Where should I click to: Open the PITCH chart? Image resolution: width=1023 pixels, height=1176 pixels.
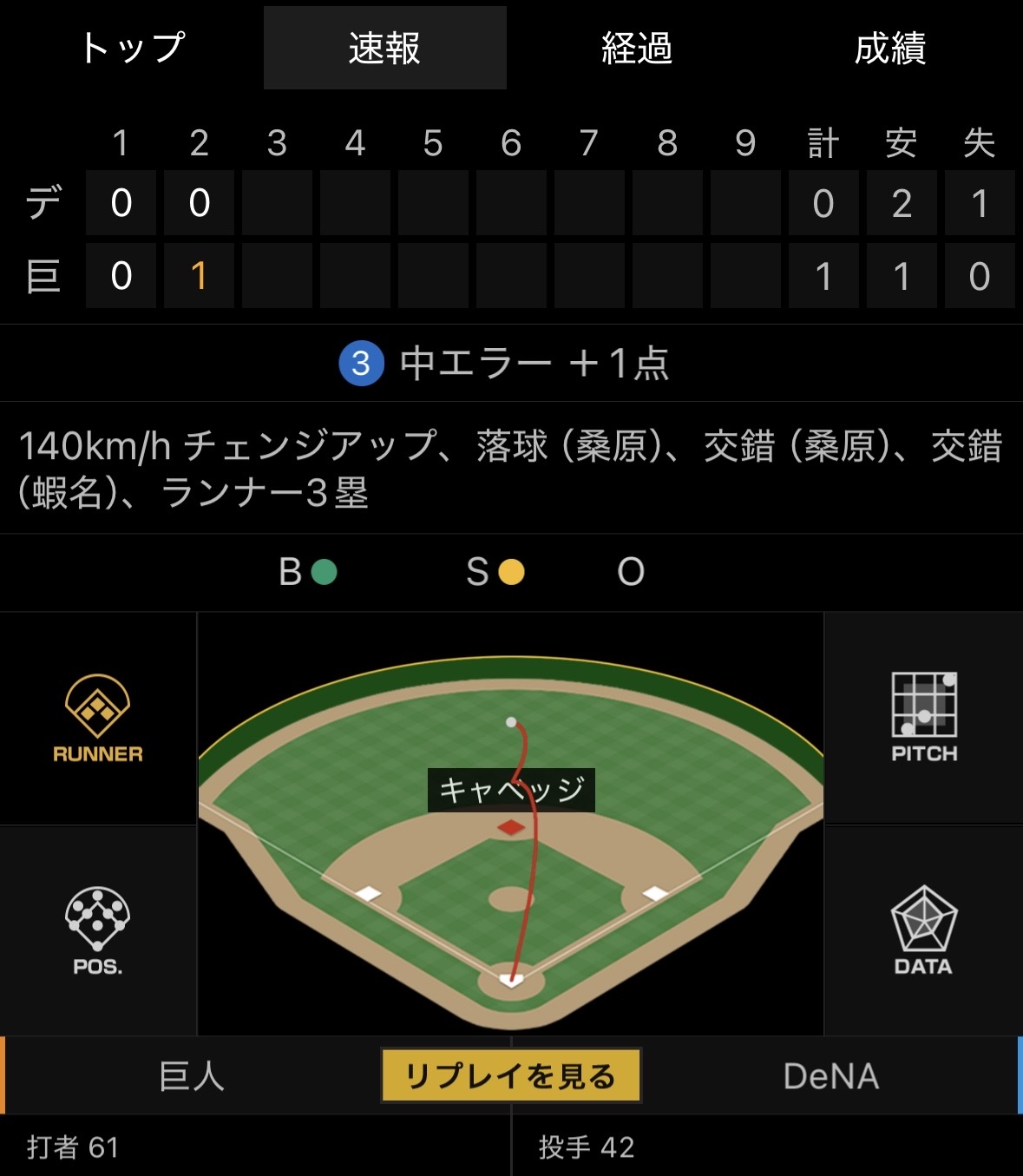pyautogui.click(x=924, y=717)
